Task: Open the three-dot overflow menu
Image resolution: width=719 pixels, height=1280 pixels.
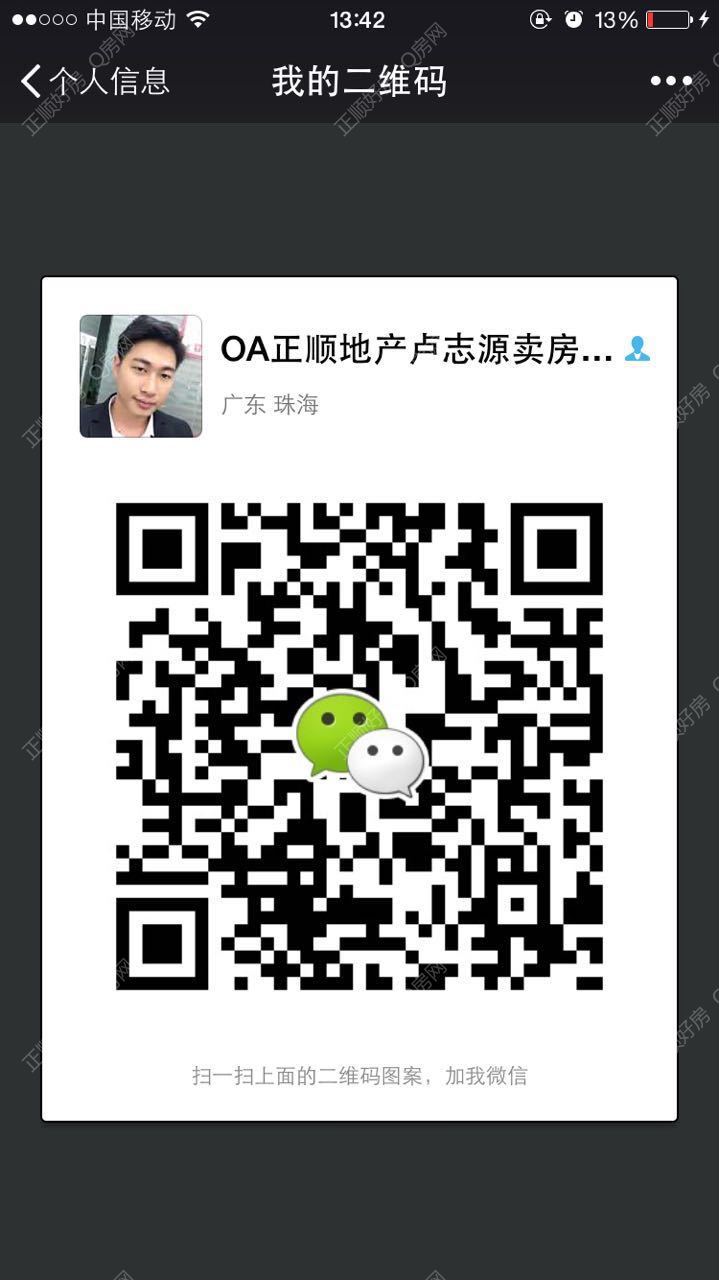Action: 670,81
